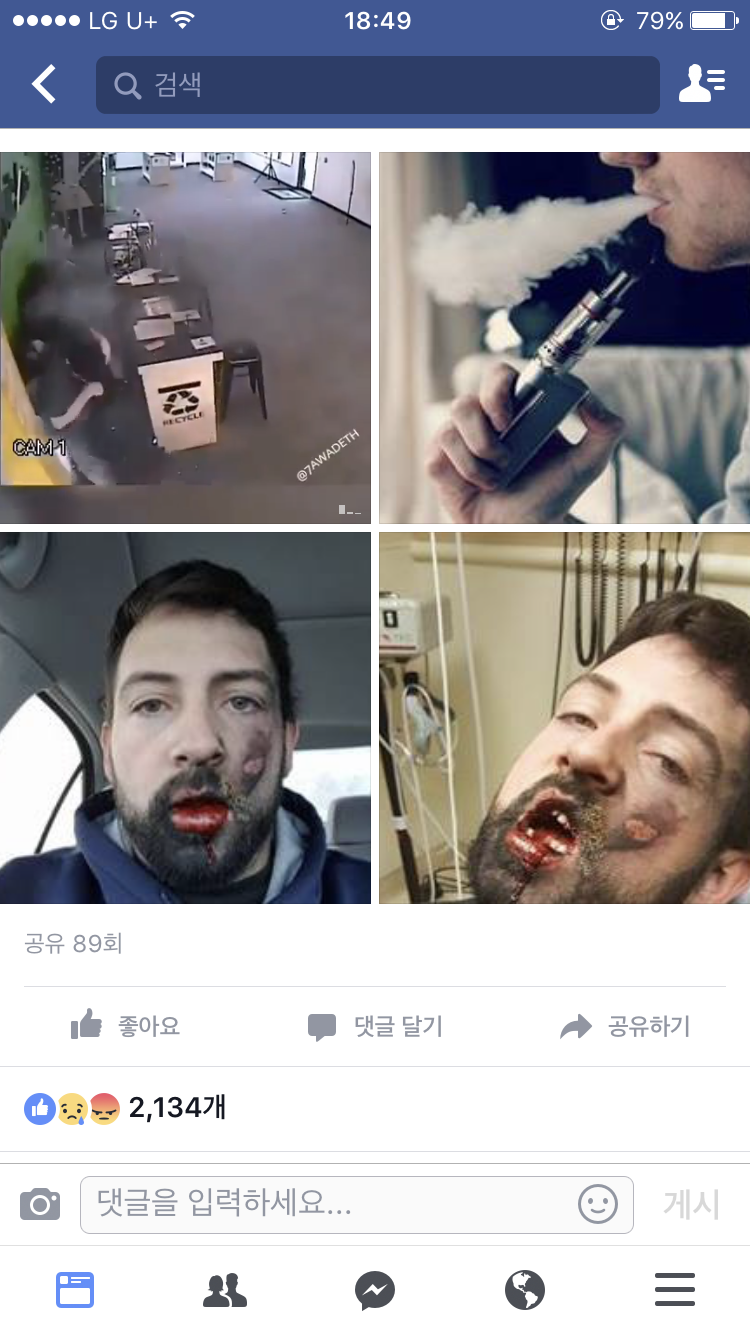This screenshot has width=750, height=1334.
Task: Switch to the Friend Requests tab
Action: (x=225, y=1290)
